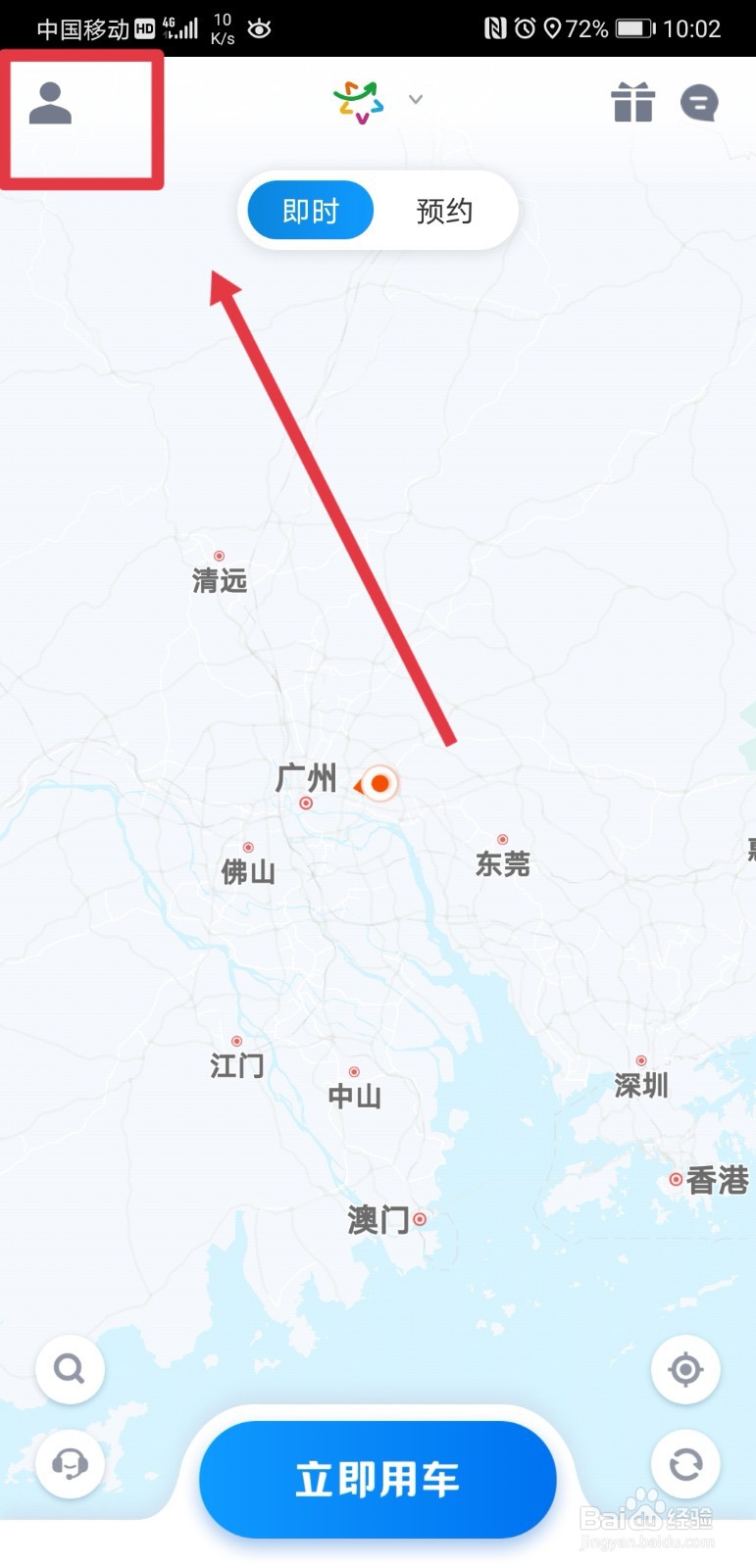Viewport: 756px width, 1568px height.
Task: Tap the search magnifier icon
Action: coord(69,1369)
